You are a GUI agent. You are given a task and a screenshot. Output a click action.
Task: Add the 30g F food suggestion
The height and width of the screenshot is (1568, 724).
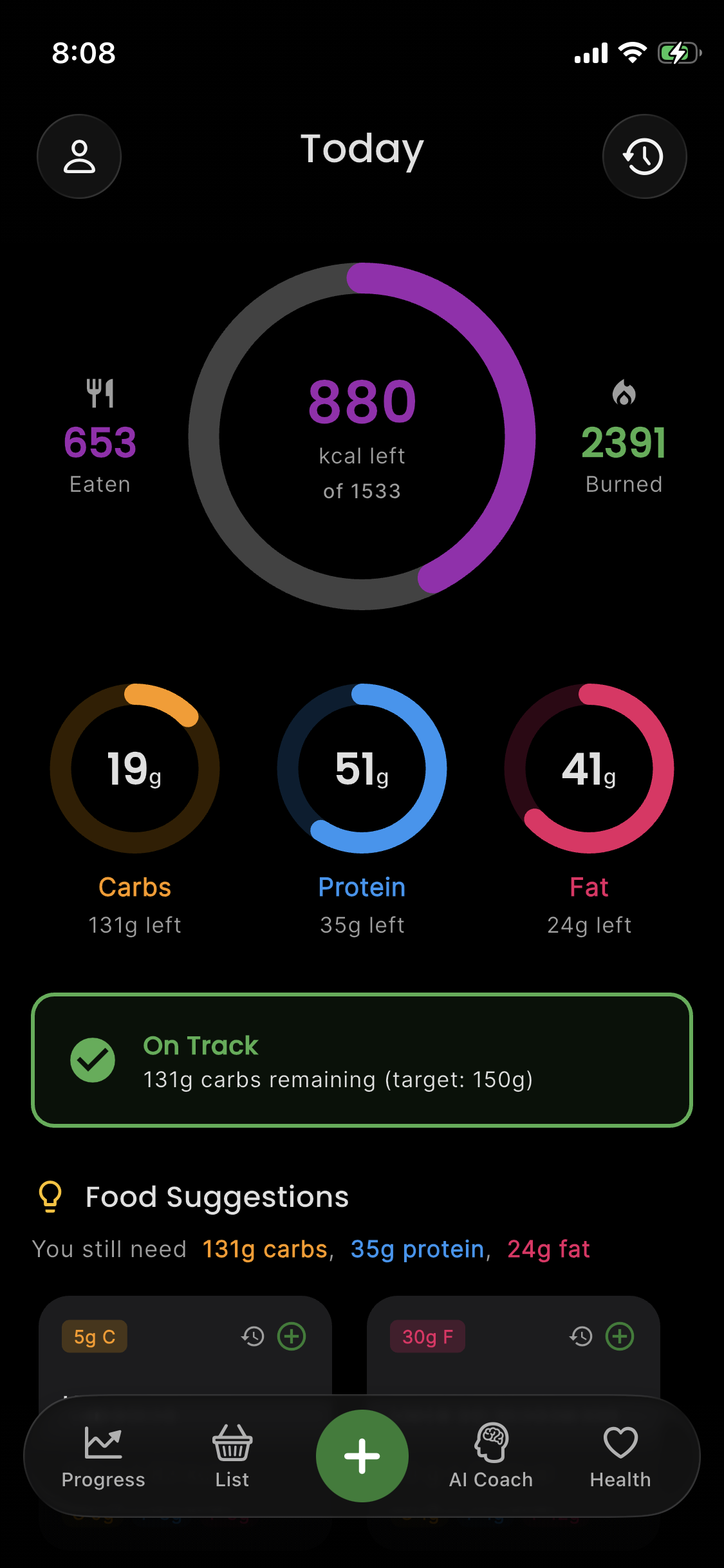pos(620,1337)
